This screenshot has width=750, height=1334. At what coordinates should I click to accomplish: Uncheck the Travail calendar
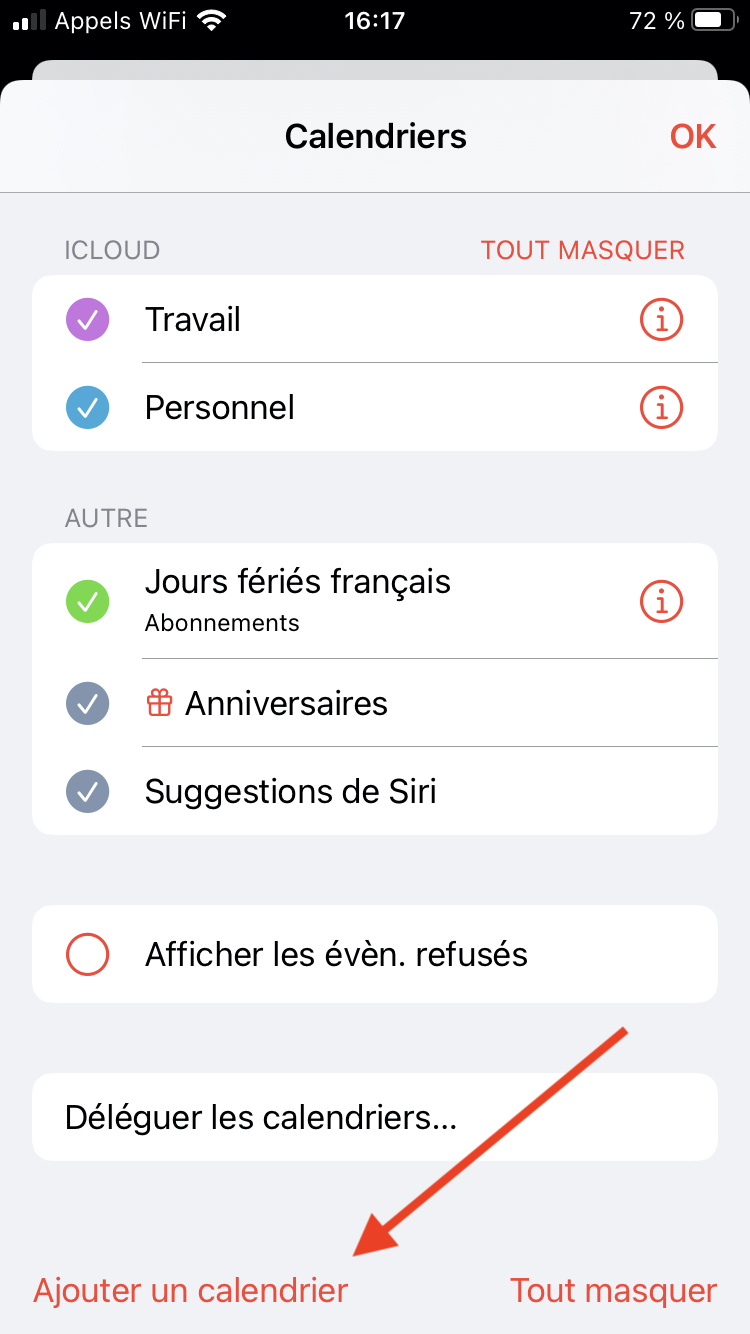(x=87, y=320)
